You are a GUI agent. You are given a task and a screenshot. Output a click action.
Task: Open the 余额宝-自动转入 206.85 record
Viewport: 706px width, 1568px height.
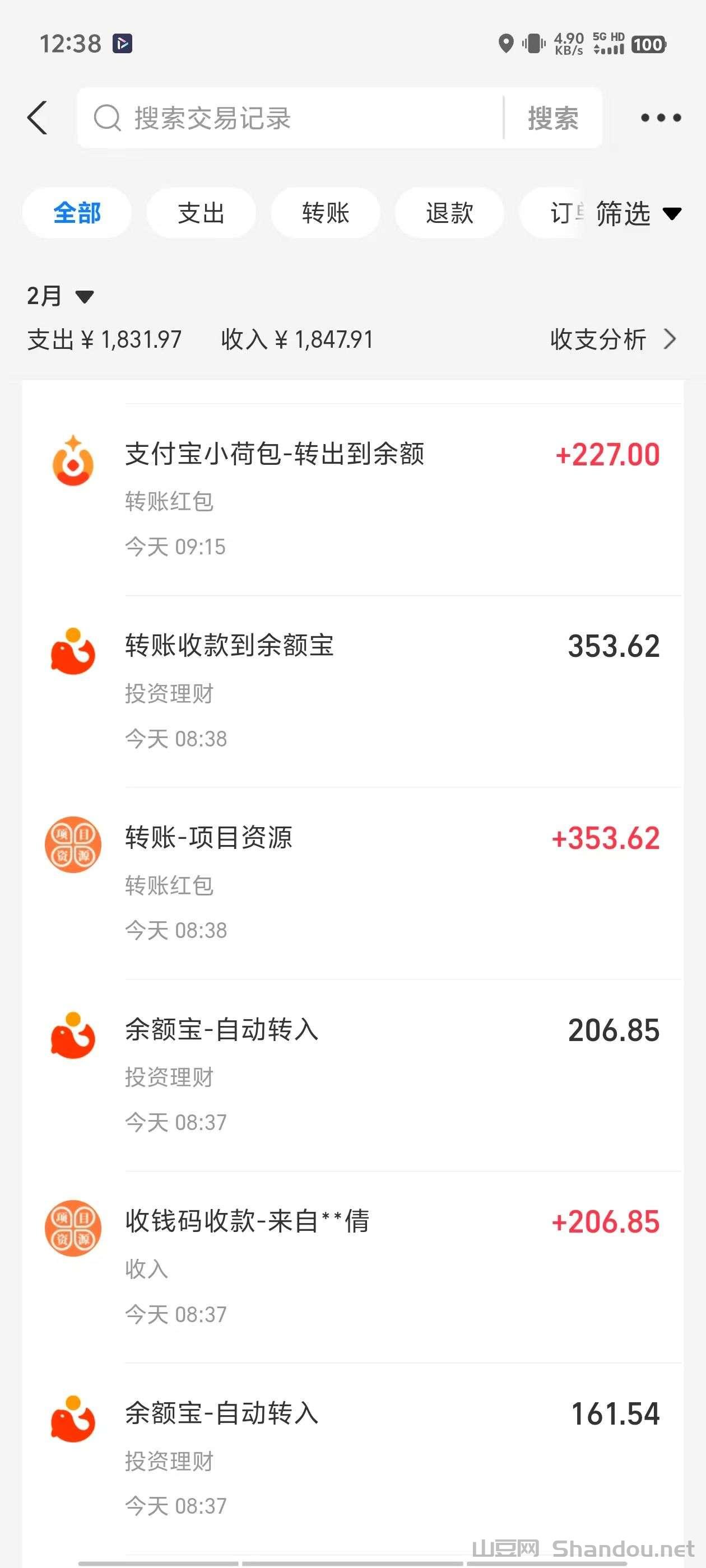pos(354,1074)
